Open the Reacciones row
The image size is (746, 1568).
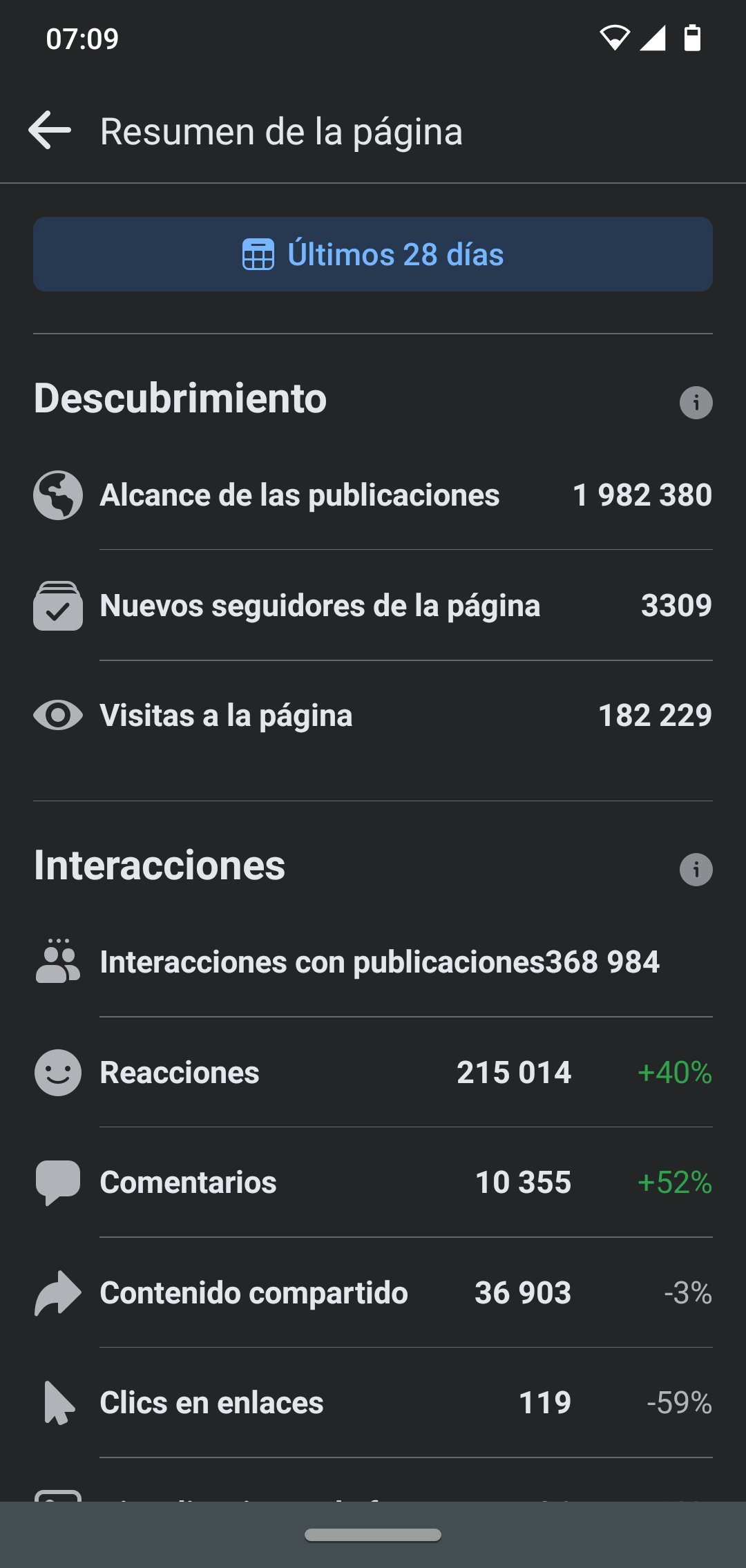pyautogui.click(x=373, y=1073)
